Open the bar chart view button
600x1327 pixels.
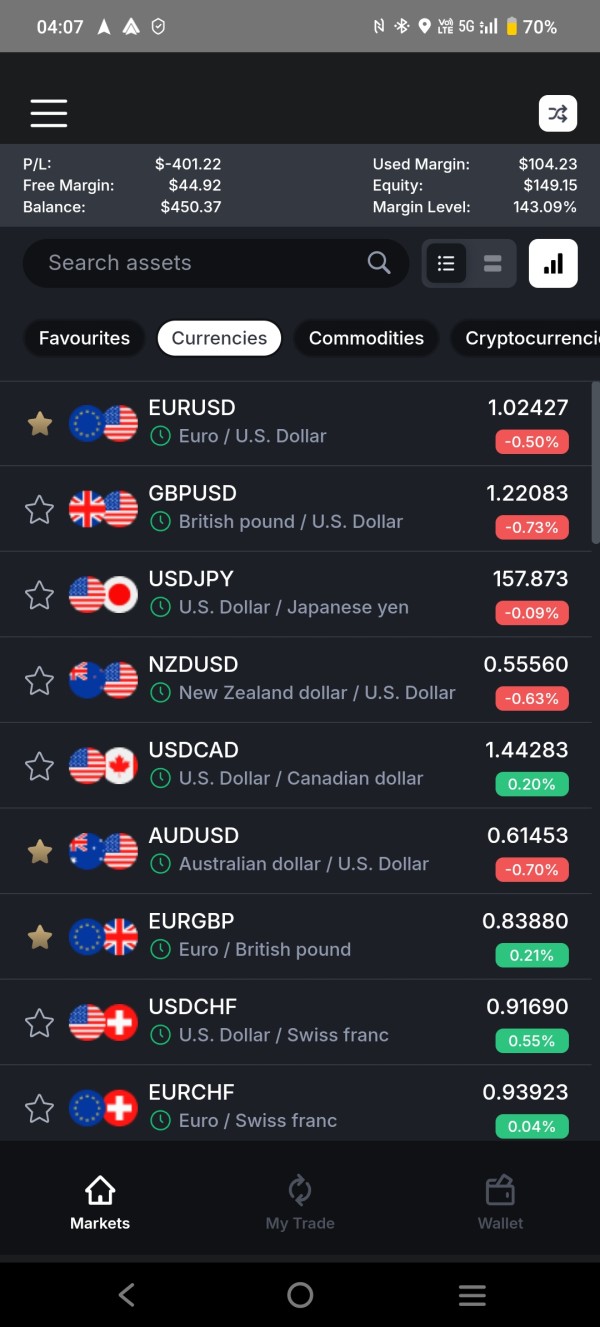coord(553,264)
